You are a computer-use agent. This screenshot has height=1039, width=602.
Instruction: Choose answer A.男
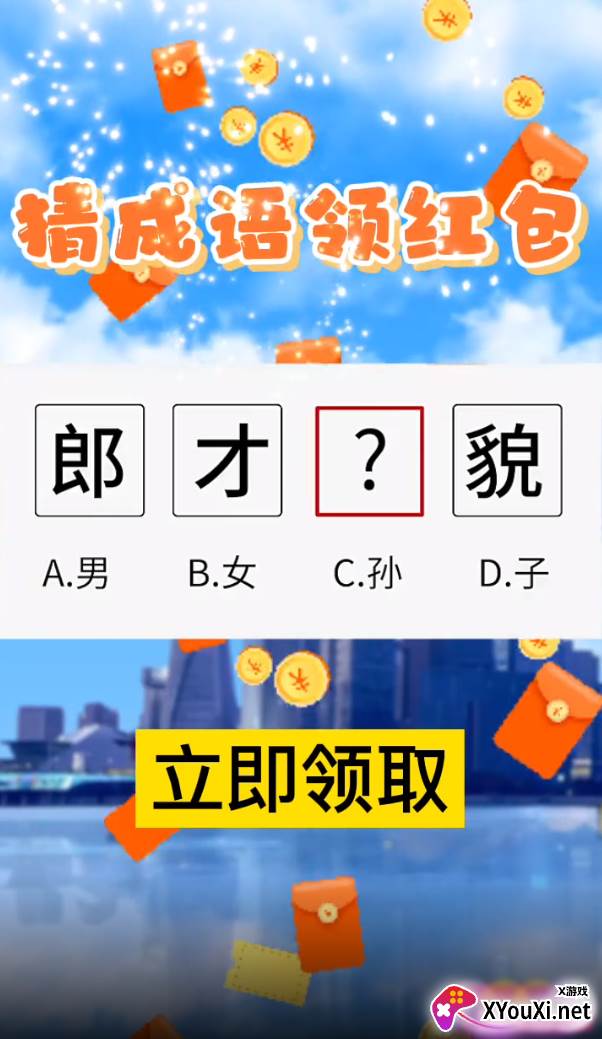click(x=75, y=573)
